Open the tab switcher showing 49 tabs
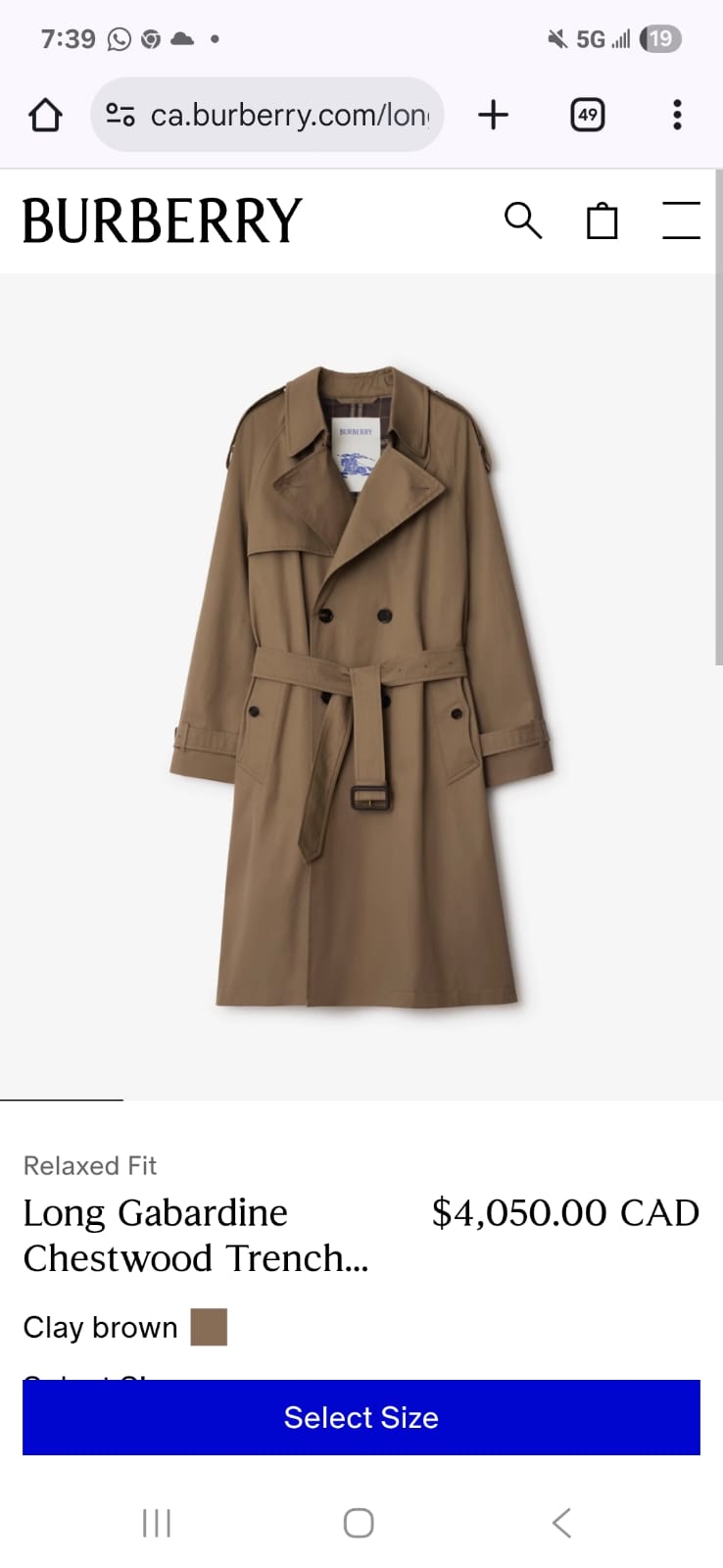Image resolution: width=723 pixels, height=1568 pixels. pyautogui.click(x=587, y=116)
